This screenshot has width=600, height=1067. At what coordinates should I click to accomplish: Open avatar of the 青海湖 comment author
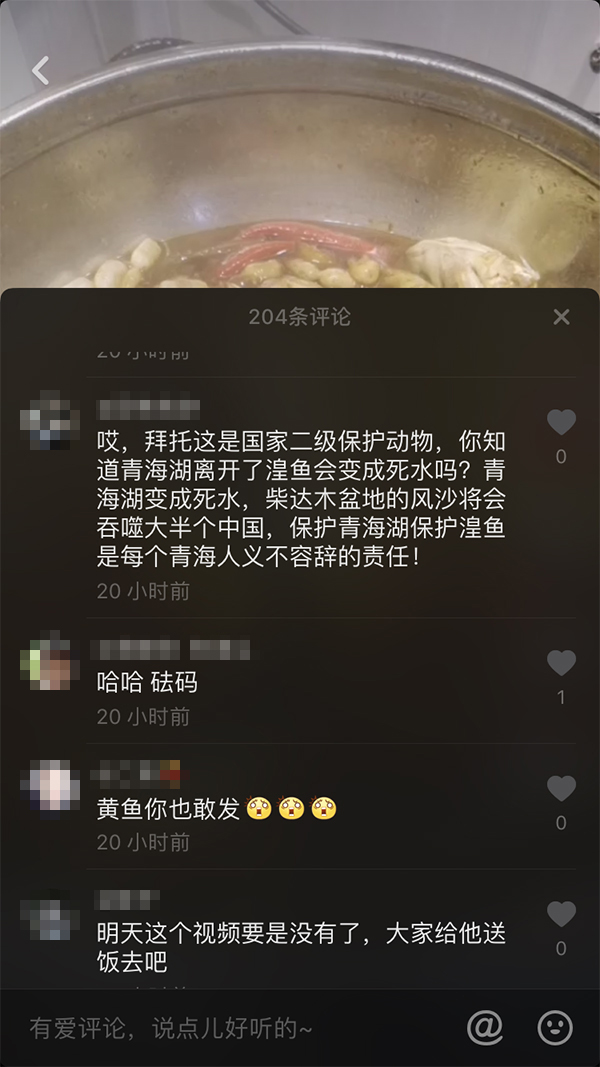[x=49, y=423]
